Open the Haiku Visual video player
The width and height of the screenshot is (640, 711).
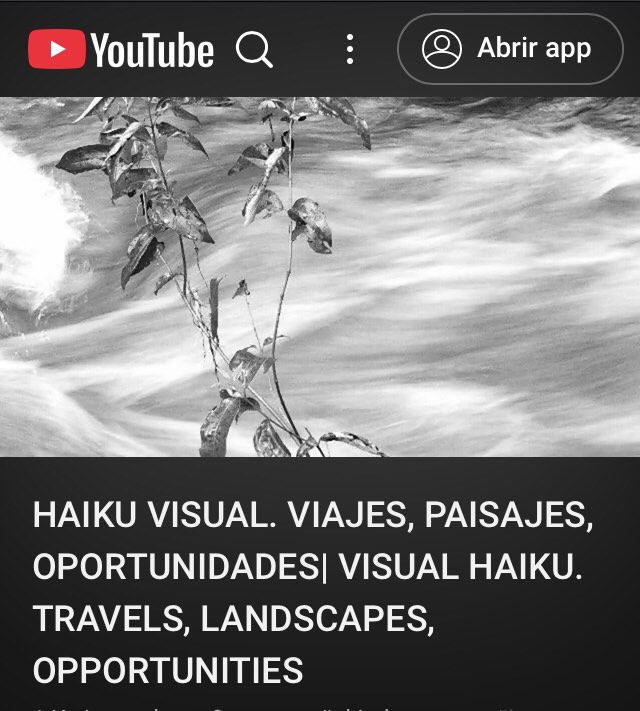tap(320, 277)
